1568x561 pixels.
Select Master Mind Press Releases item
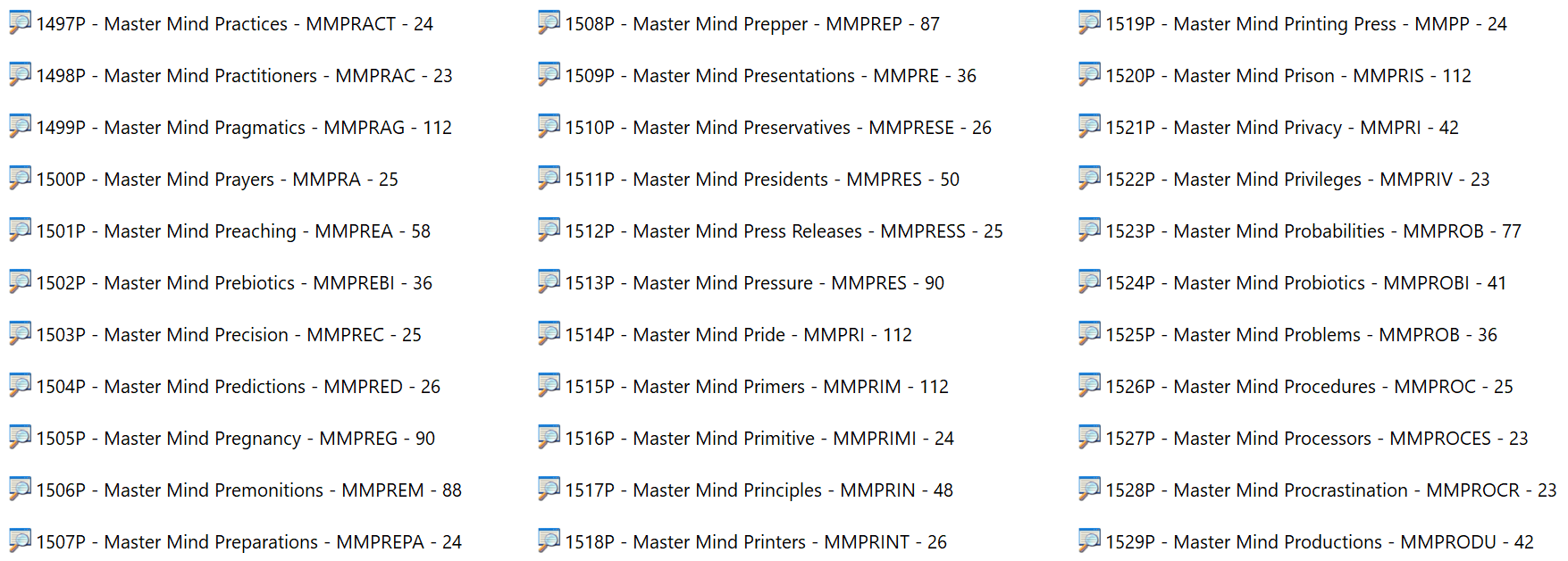point(784,231)
